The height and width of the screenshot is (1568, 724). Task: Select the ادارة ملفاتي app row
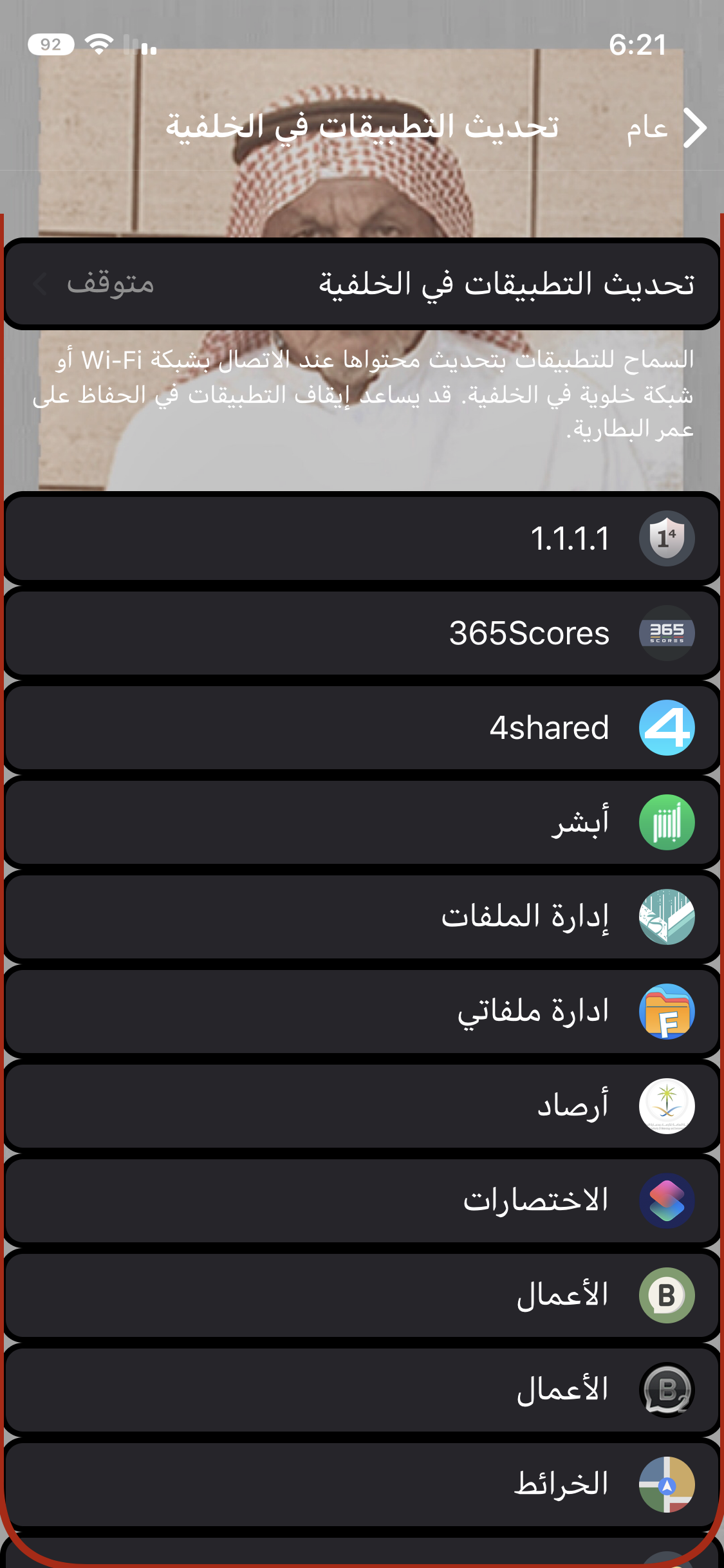point(362,1011)
